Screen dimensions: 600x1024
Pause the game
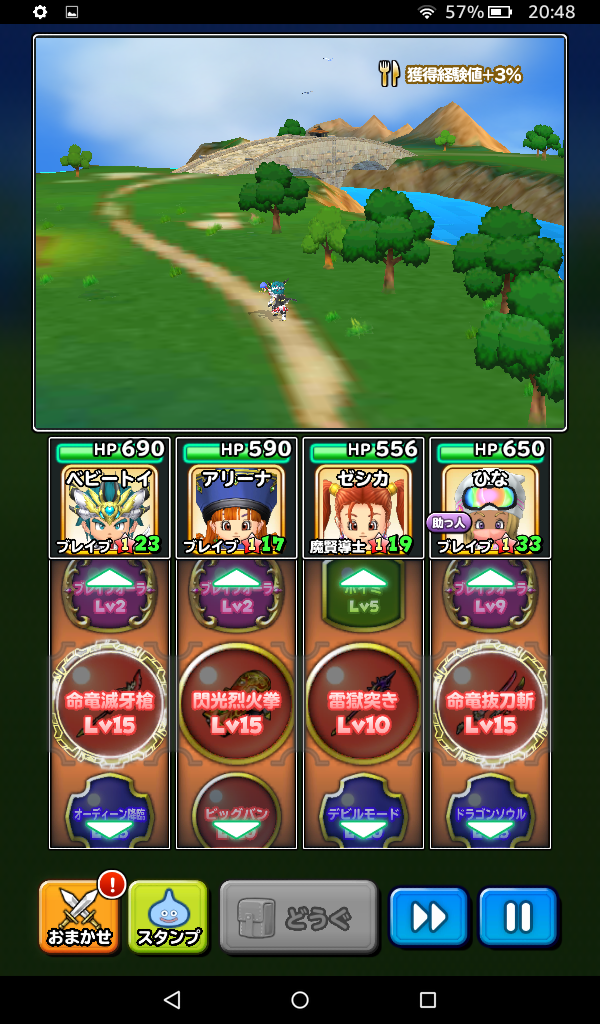517,916
